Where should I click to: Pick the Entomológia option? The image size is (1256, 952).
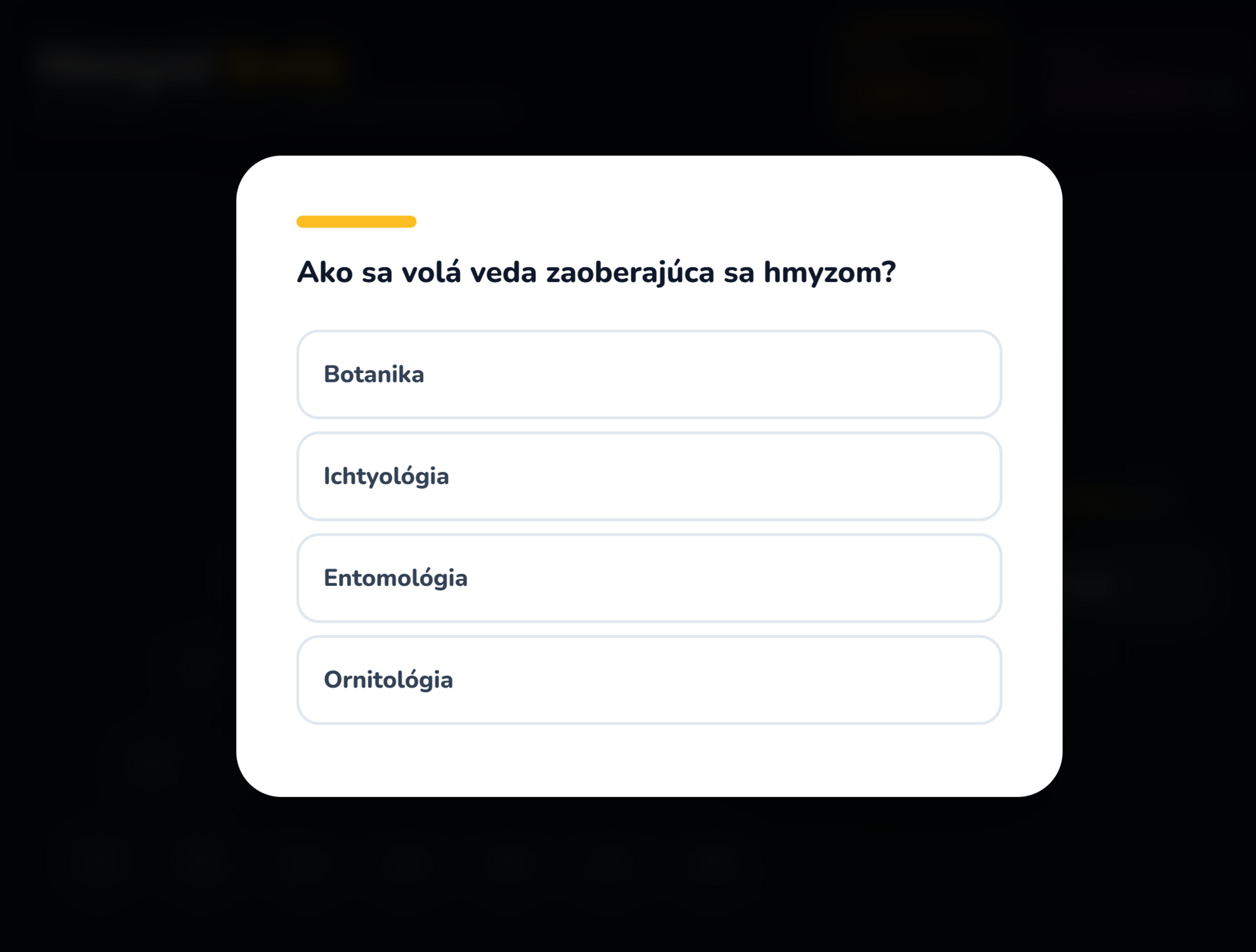point(649,578)
